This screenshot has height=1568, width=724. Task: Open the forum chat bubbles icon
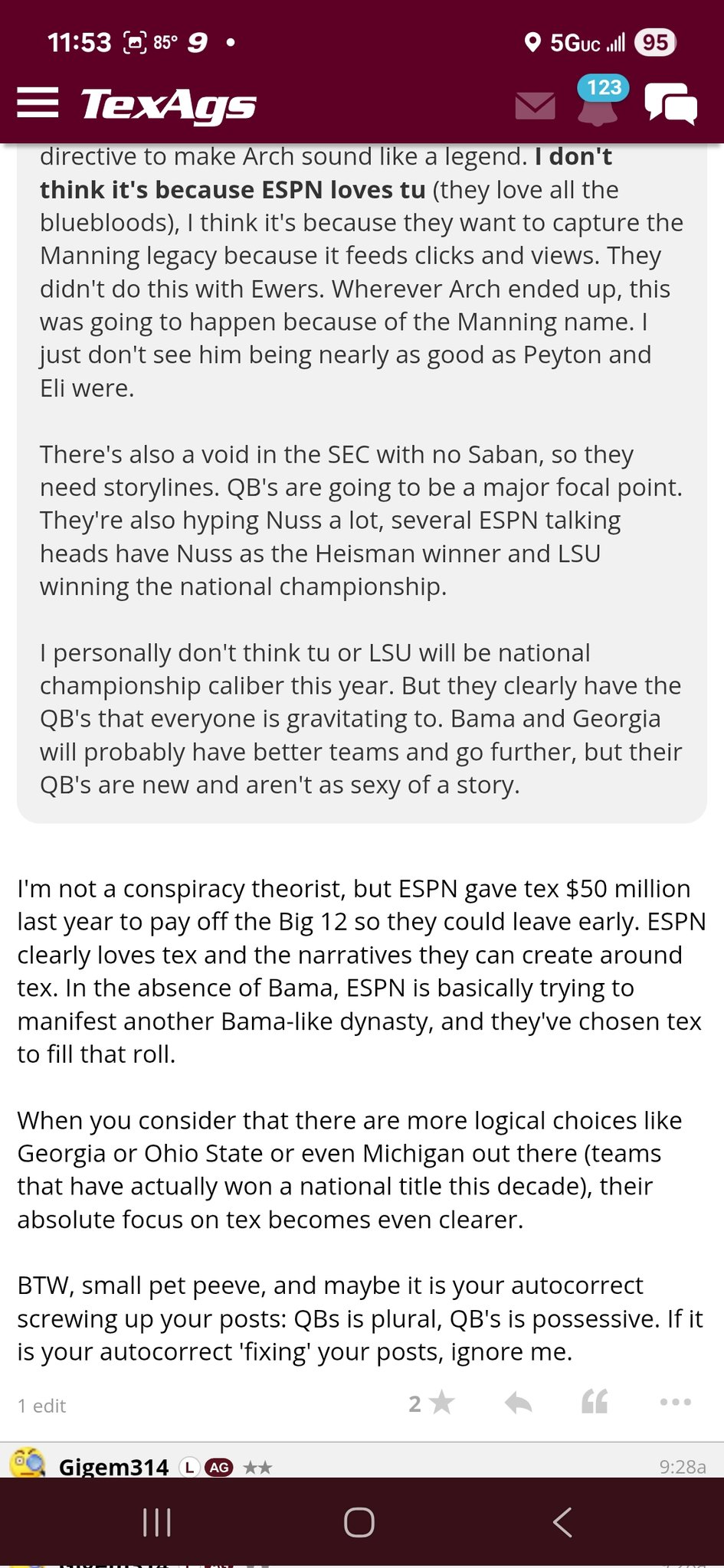(671, 103)
